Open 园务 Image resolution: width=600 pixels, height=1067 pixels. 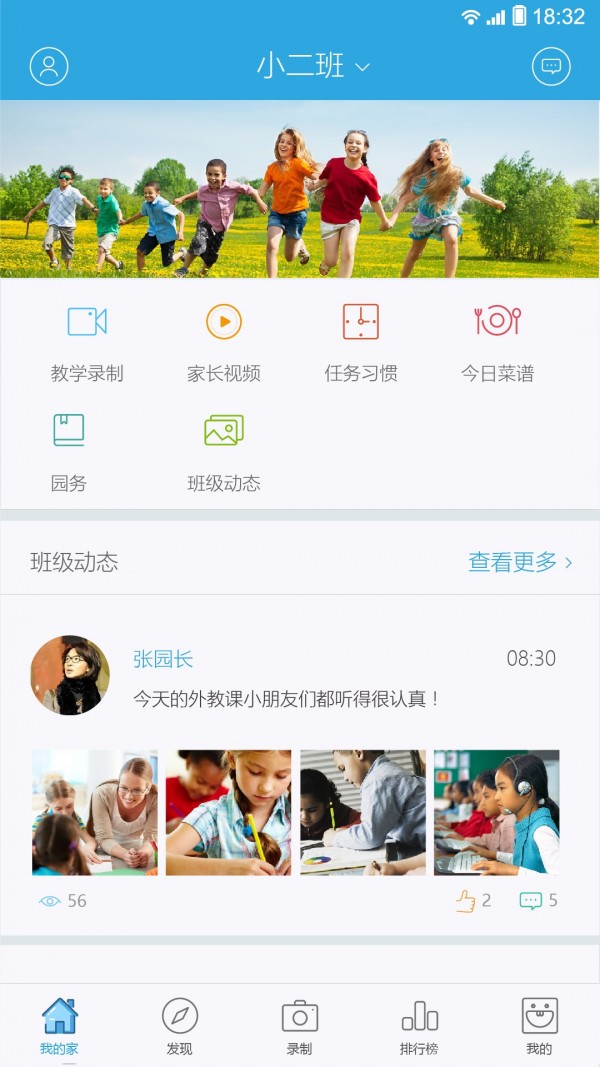click(69, 452)
